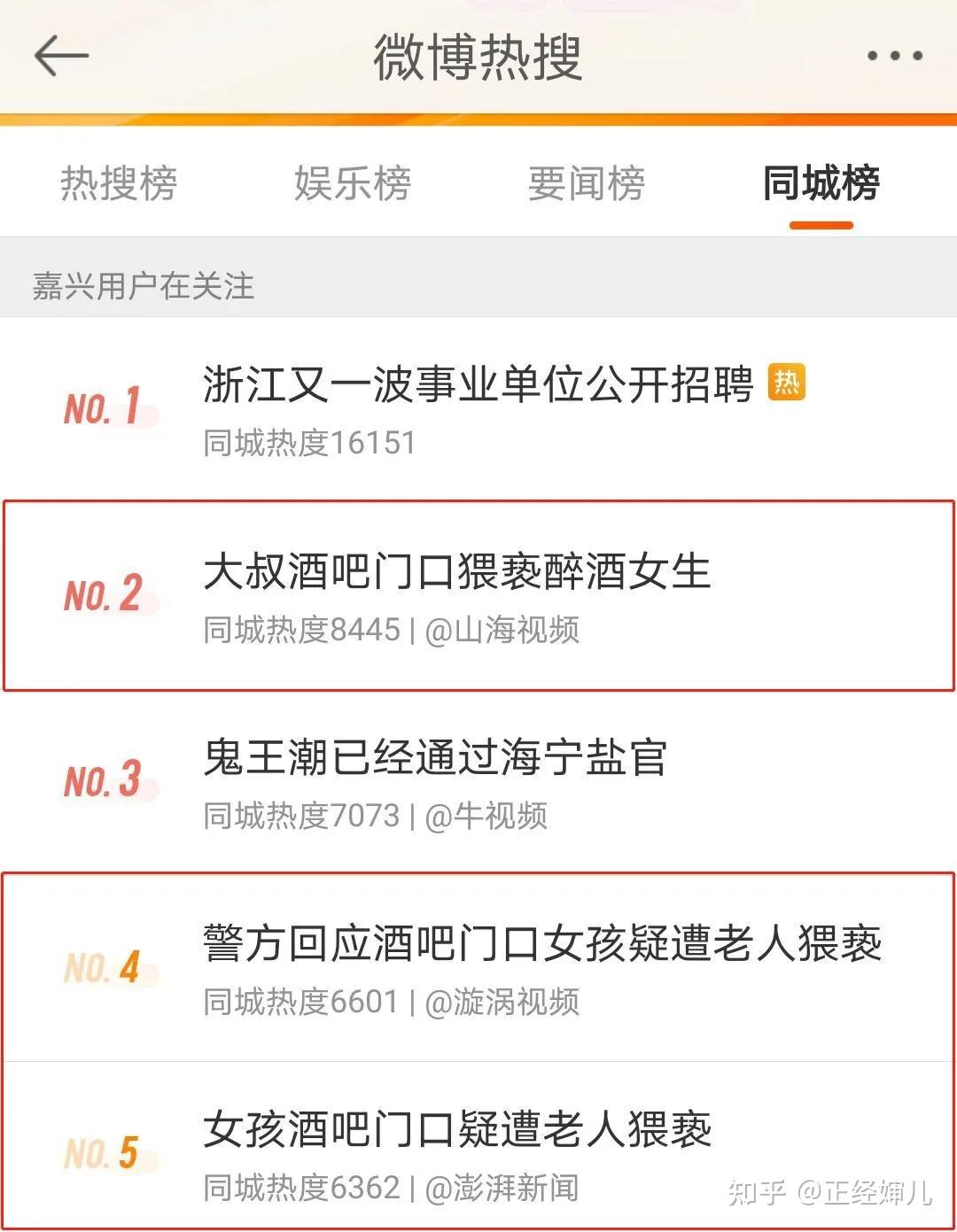Open topic 女孩酒吧门口疑遭老人猥亵
The image size is (957, 1232).
click(457, 1129)
